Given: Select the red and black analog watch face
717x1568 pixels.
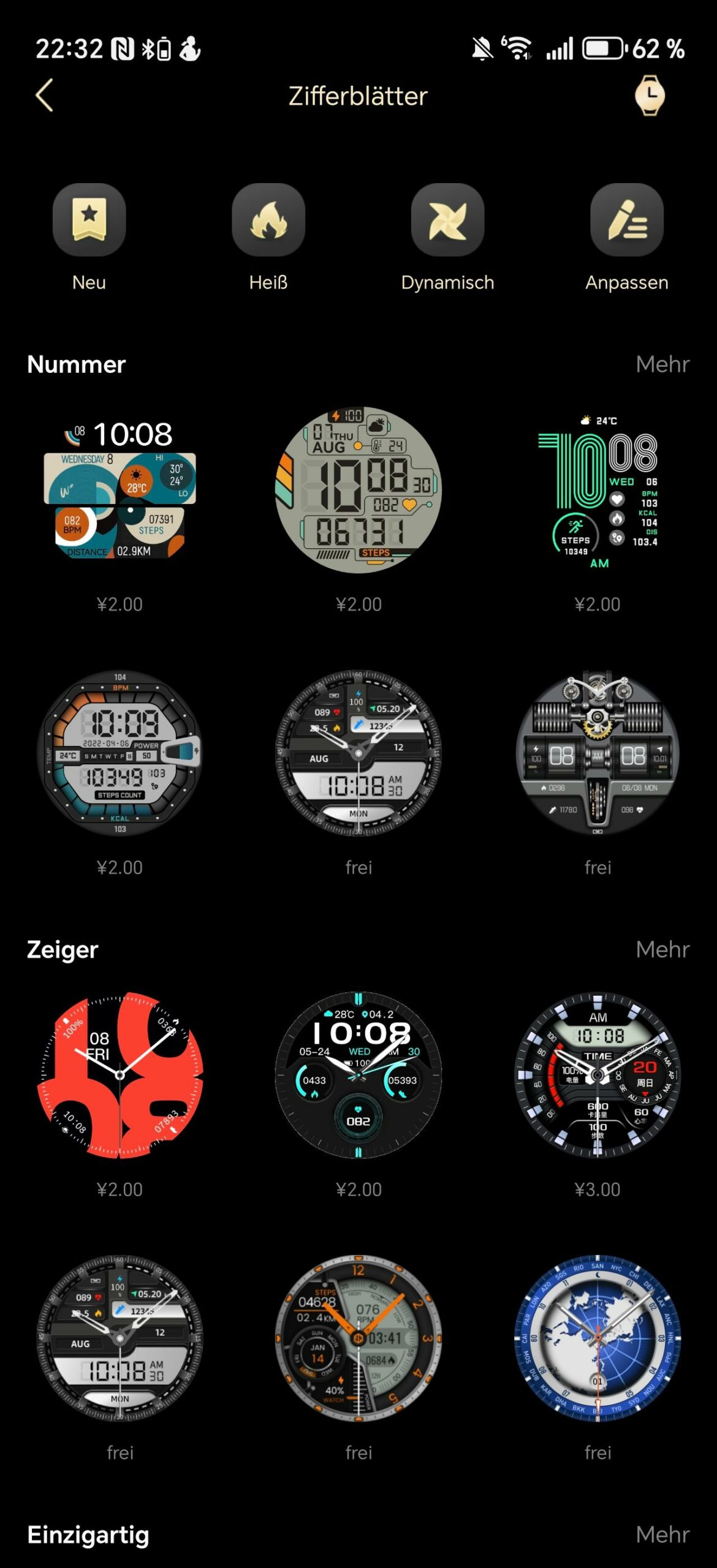Looking at the screenshot, I should 120,1075.
